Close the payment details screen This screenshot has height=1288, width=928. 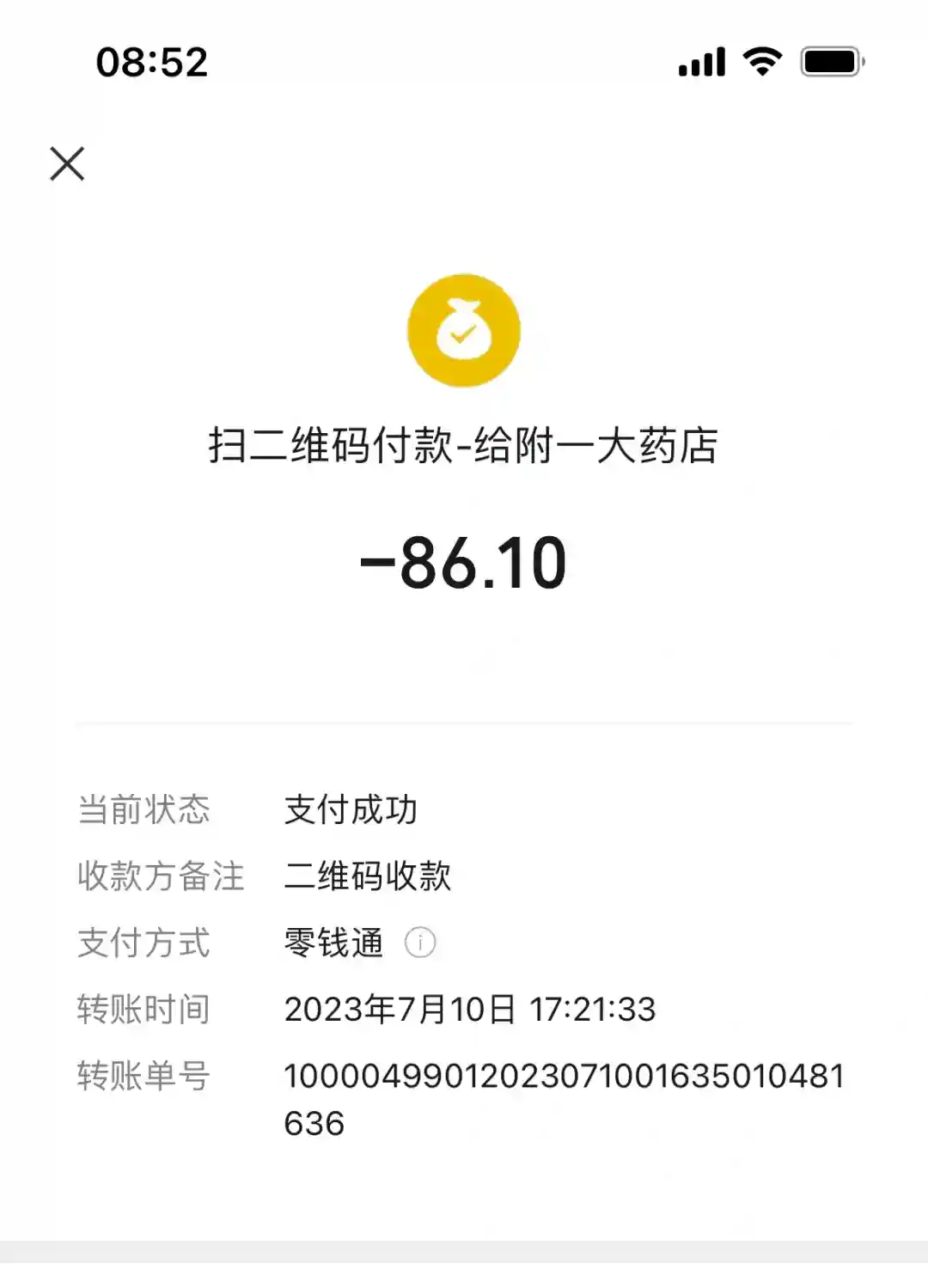tap(67, 163)
